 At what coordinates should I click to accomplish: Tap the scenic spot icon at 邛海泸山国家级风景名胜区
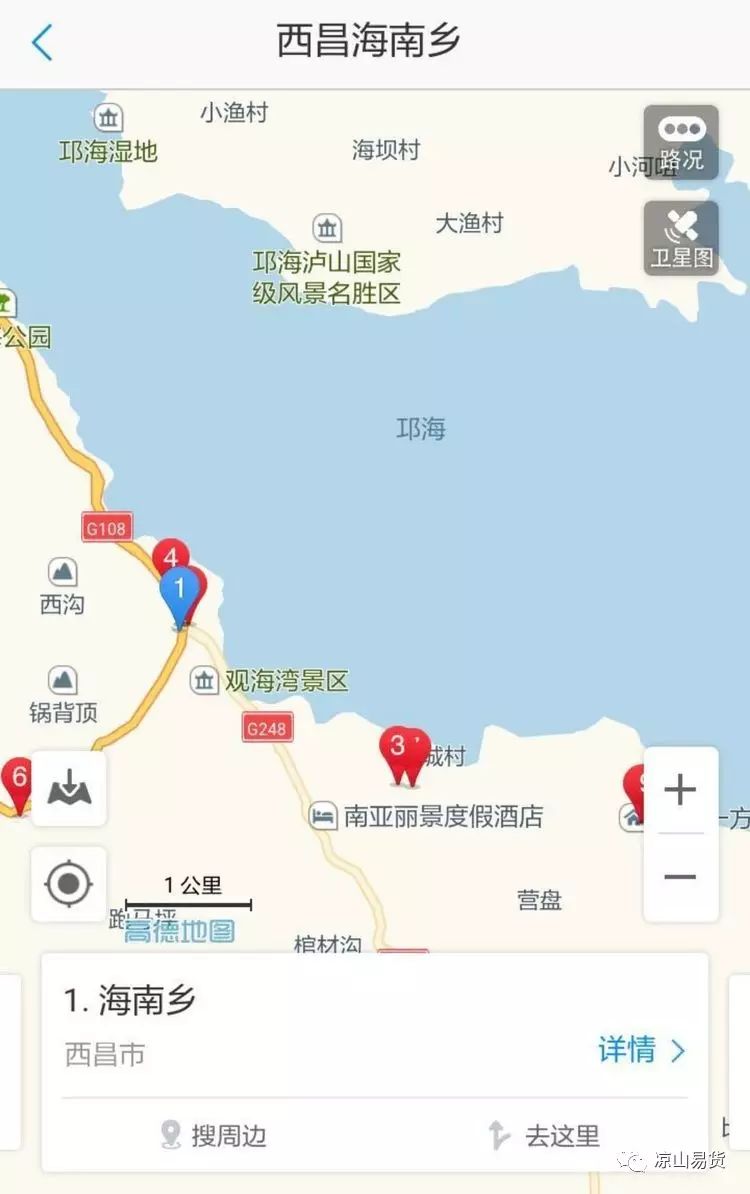tap(328, 228)
